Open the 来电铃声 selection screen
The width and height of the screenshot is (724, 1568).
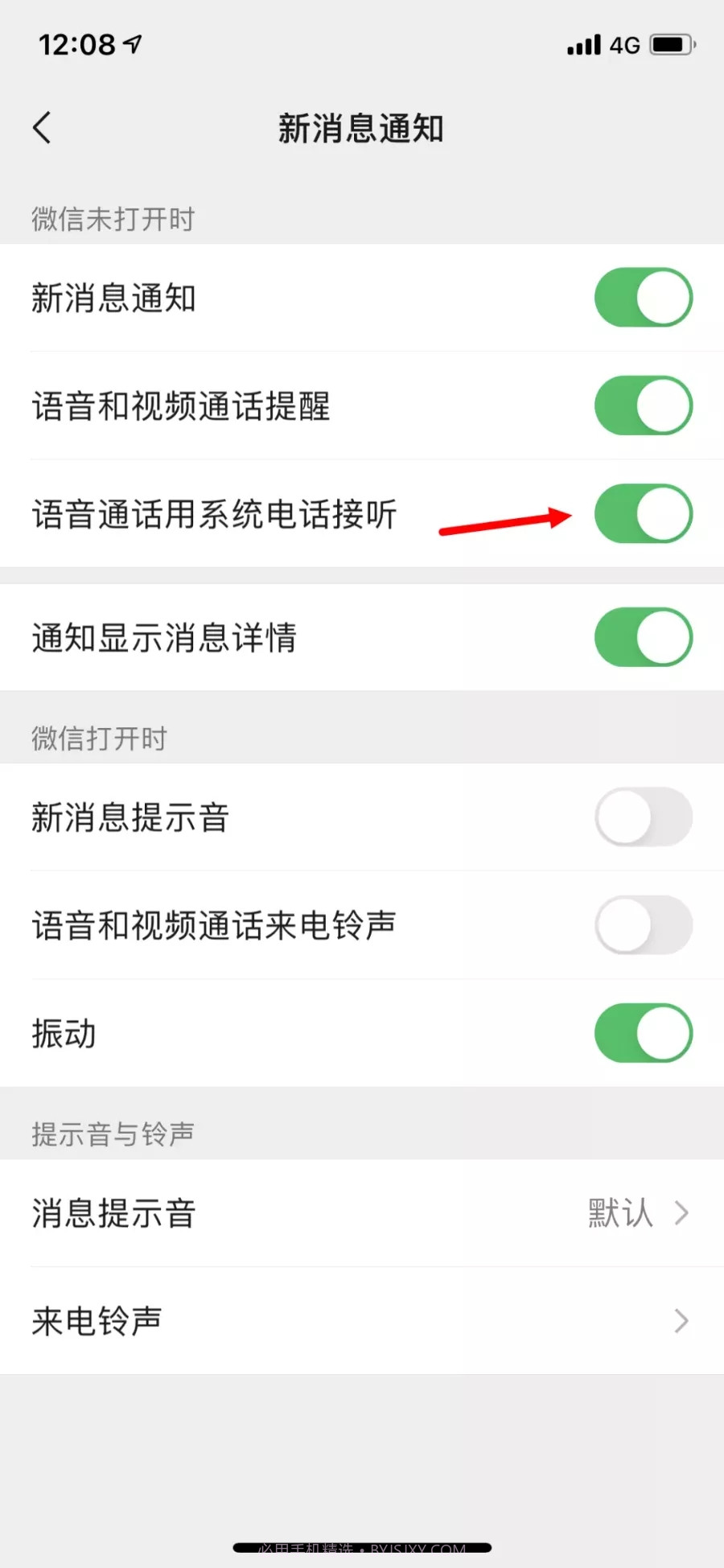coord(362,1319)
